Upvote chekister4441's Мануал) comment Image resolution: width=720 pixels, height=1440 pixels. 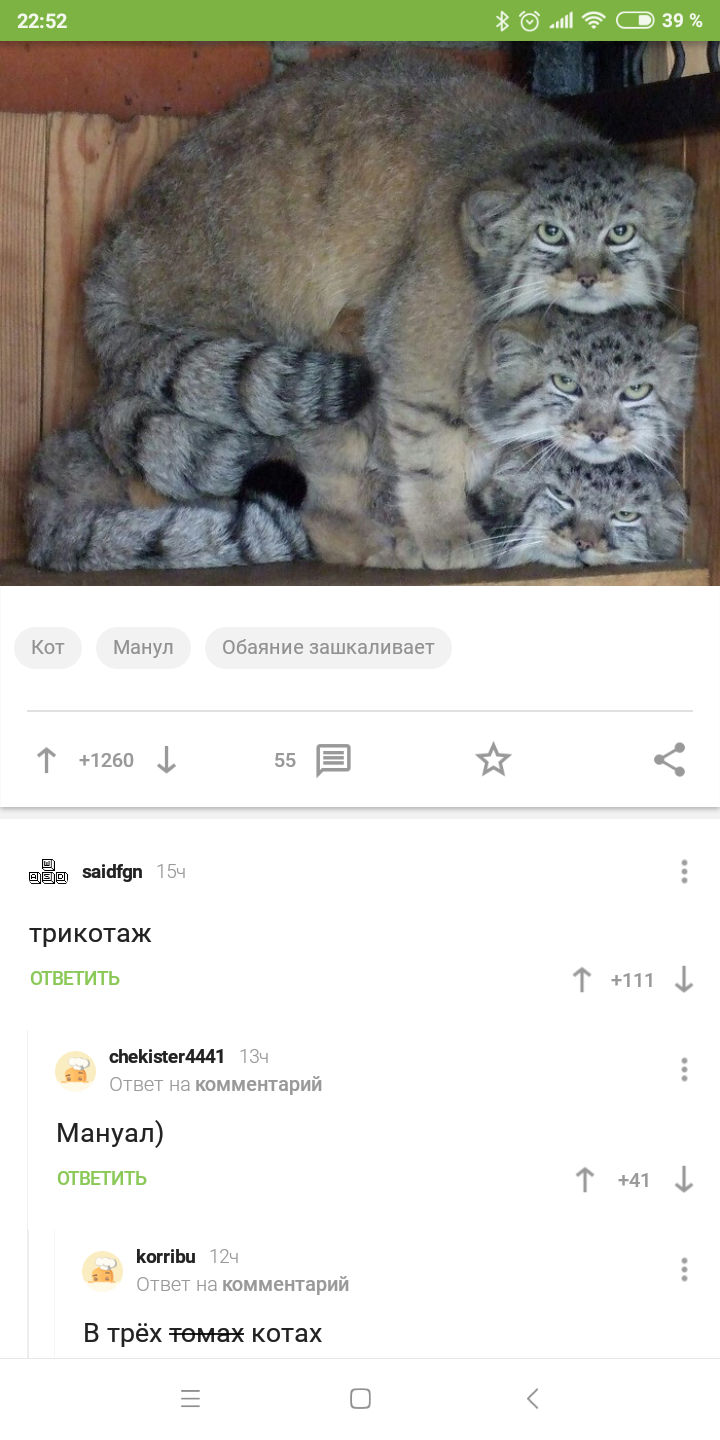pyautogui.click(x=585, y=1180)
